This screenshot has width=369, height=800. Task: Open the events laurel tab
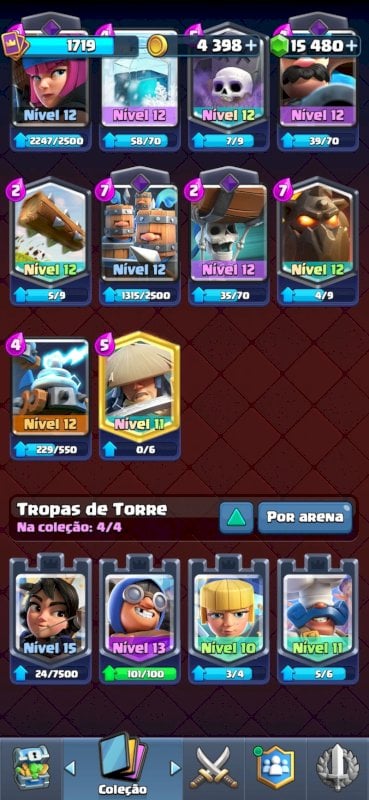pos(337,767)
